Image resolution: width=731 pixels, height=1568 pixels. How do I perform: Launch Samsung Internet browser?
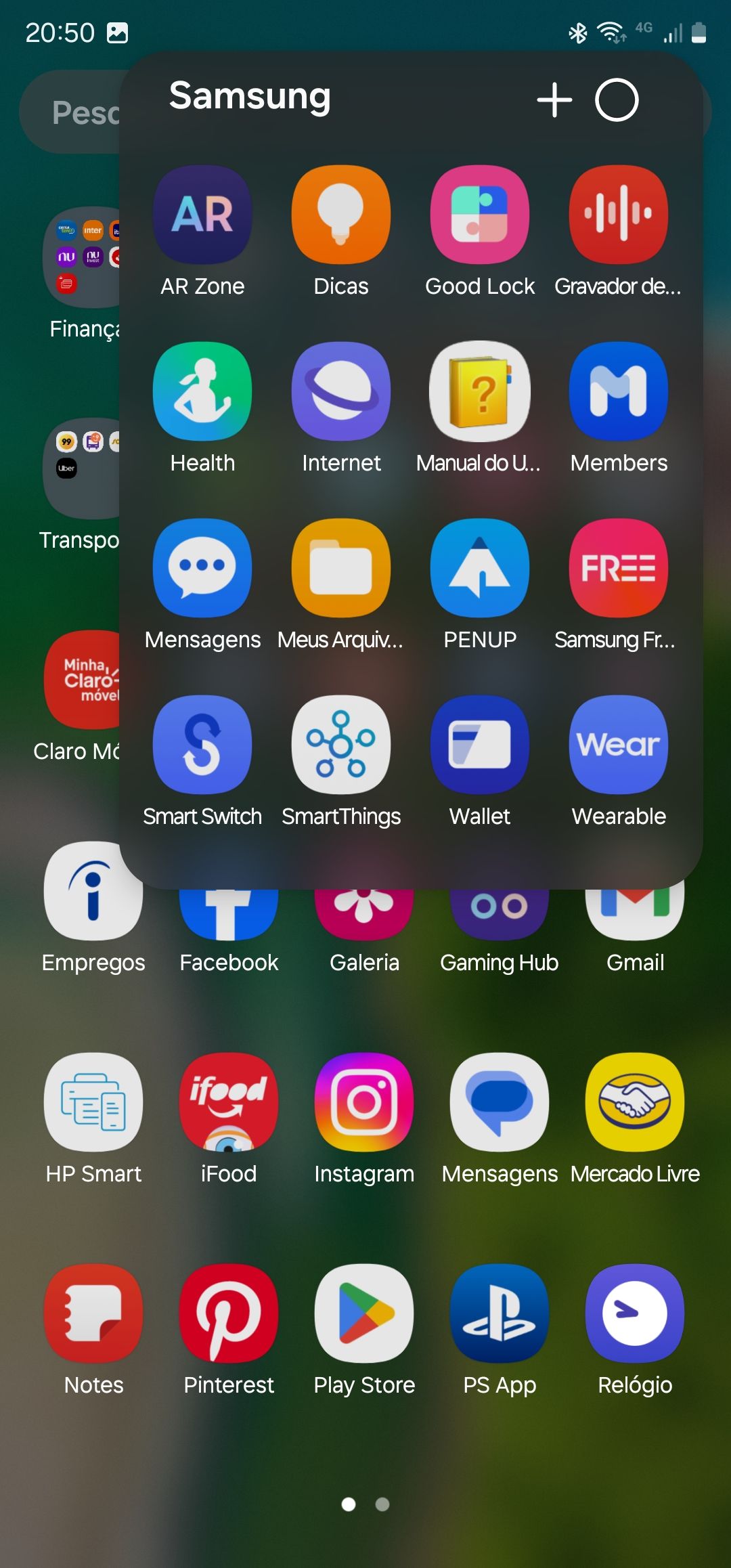click(x=341, y=392)
